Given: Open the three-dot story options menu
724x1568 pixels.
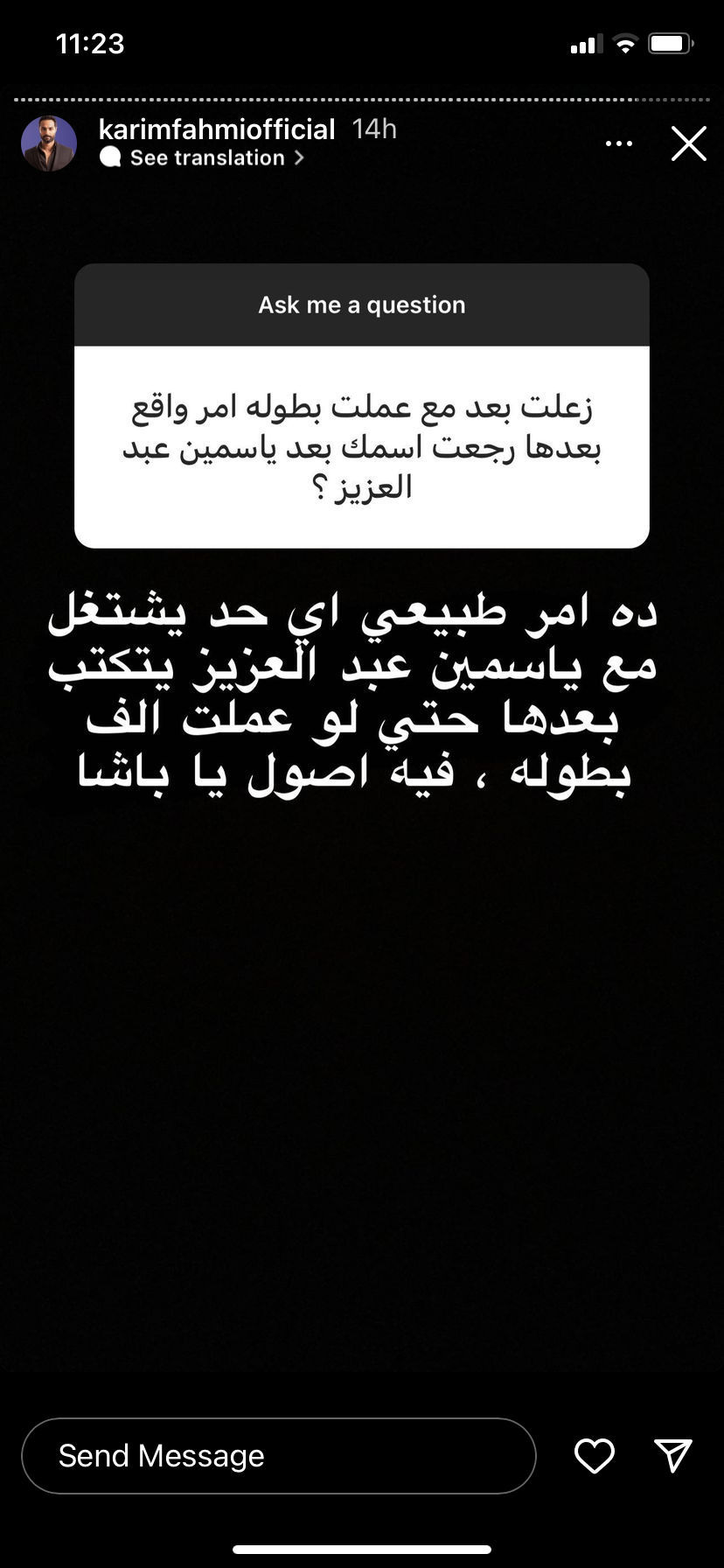Looking at the screenshot, I should click(619, 143).
